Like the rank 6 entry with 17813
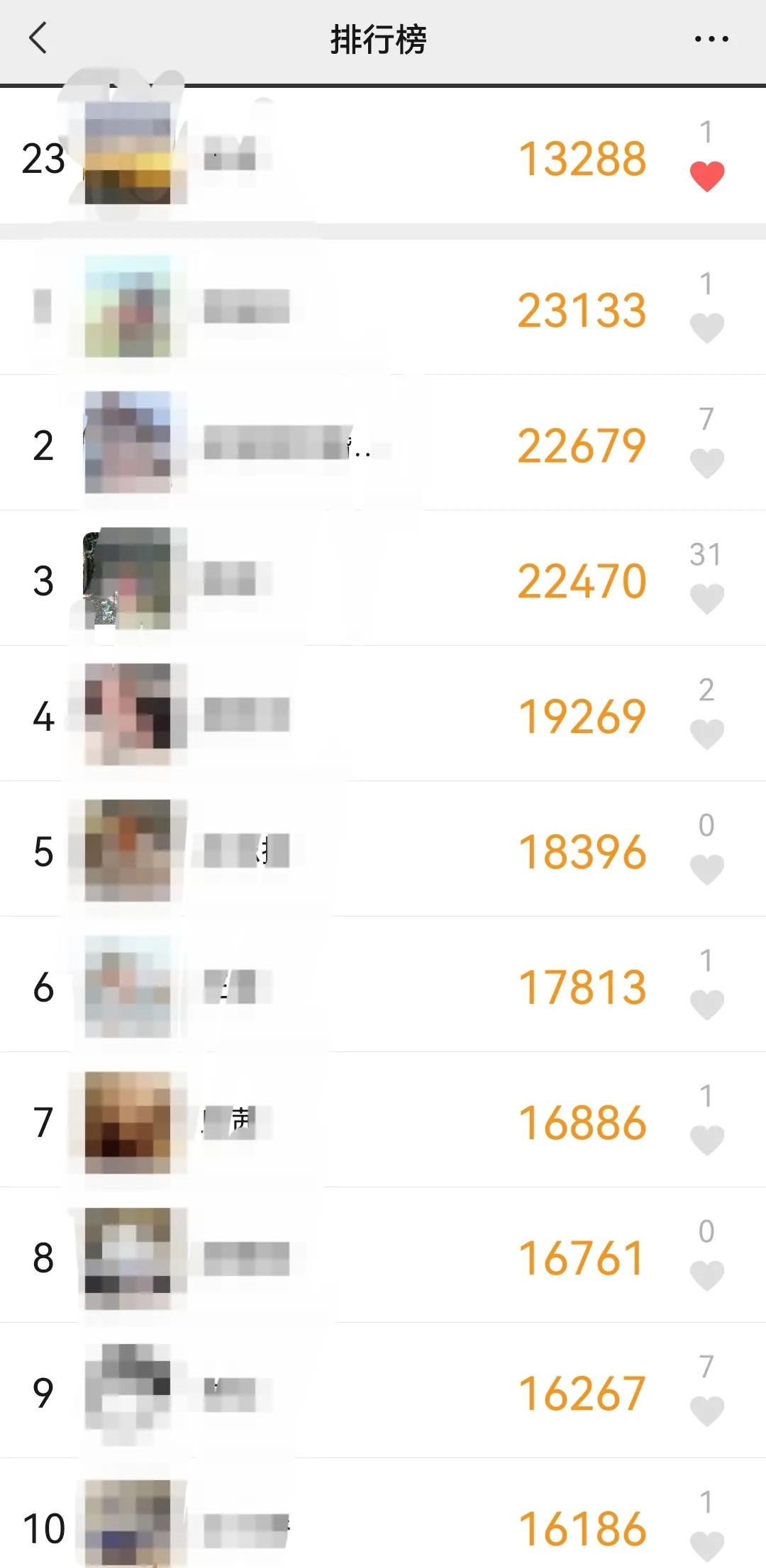Viewport: 766px width, 1568px height. click(706, 1004)
